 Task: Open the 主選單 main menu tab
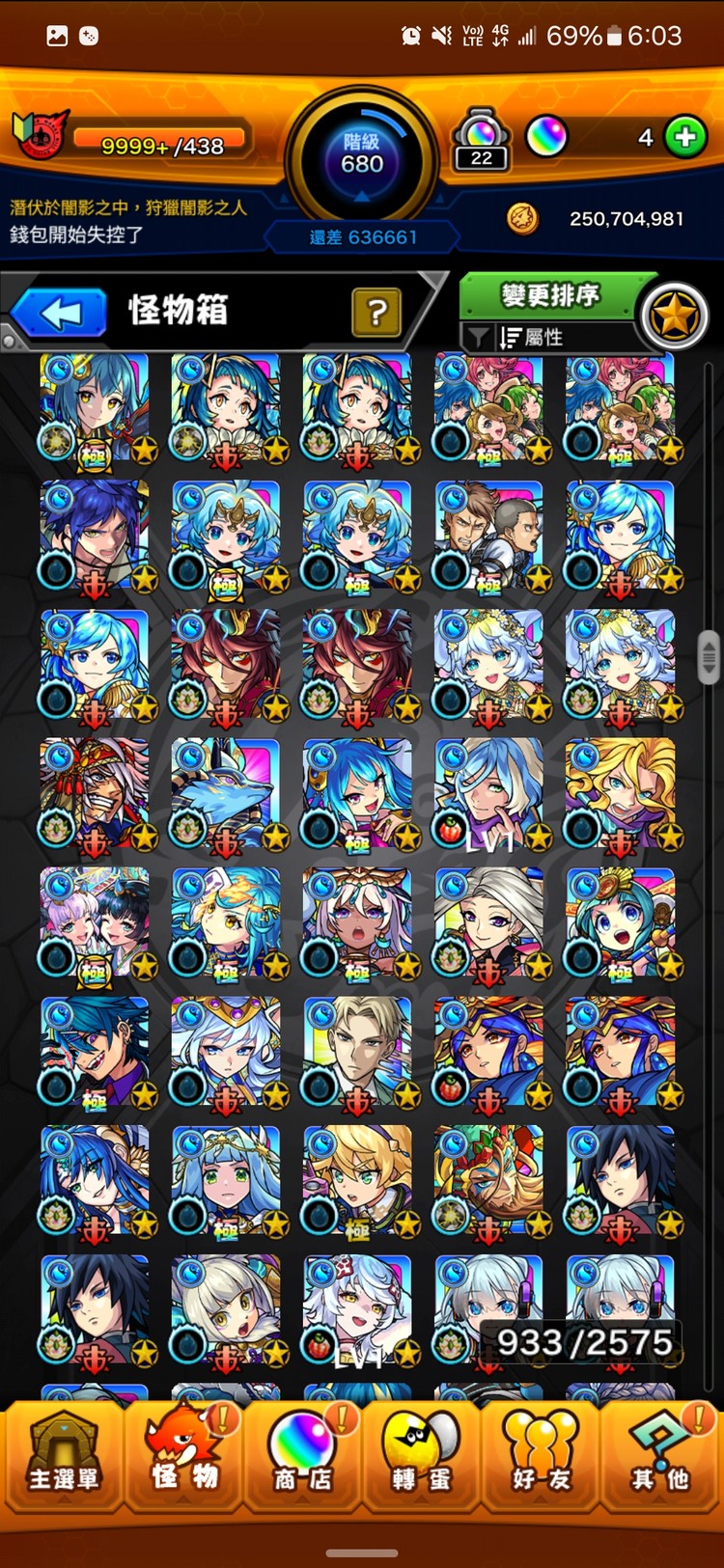coord(63,1456)
